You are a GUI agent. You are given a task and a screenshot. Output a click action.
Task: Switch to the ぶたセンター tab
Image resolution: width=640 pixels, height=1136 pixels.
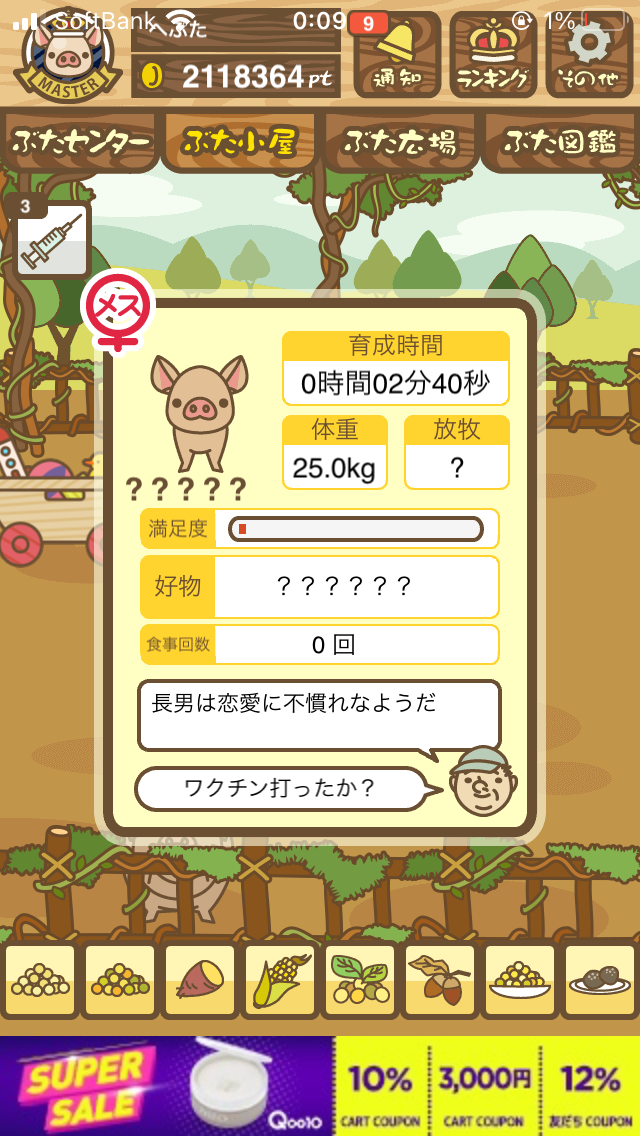point(81,143)
